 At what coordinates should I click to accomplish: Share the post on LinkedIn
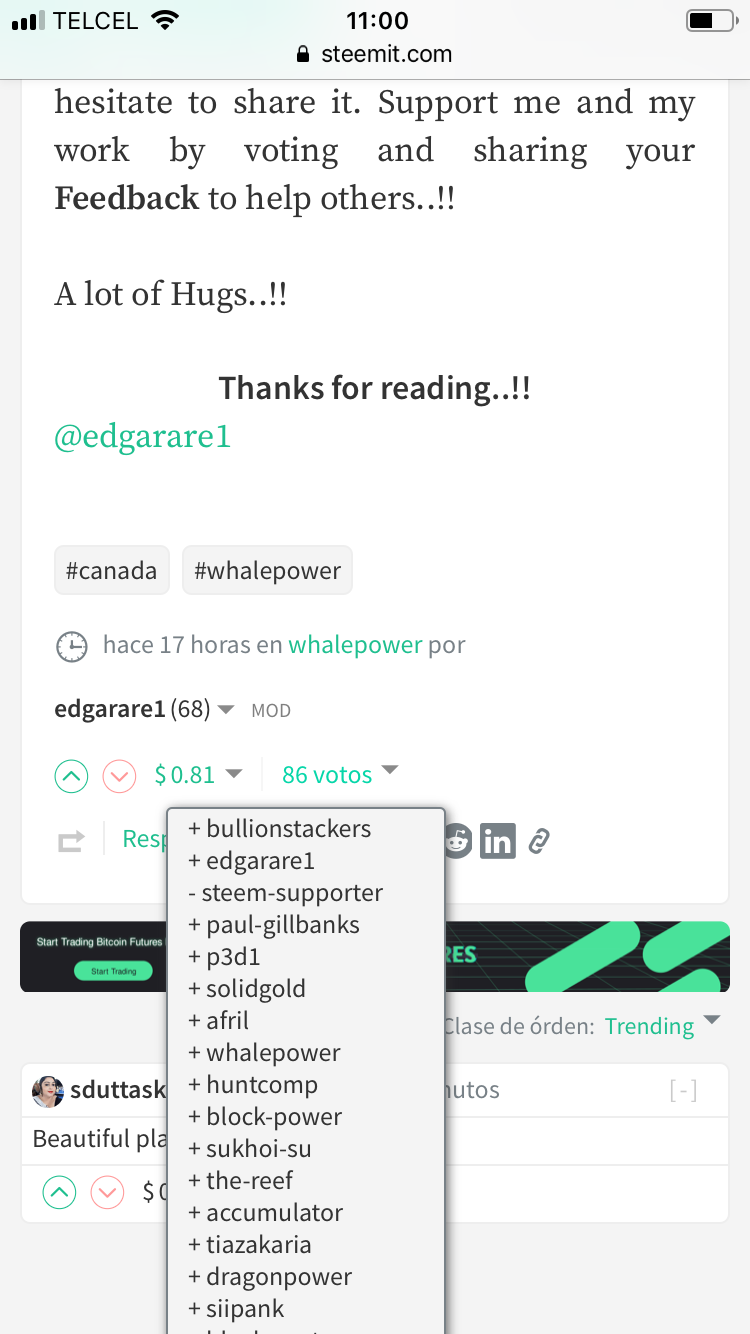pos(498,842)
